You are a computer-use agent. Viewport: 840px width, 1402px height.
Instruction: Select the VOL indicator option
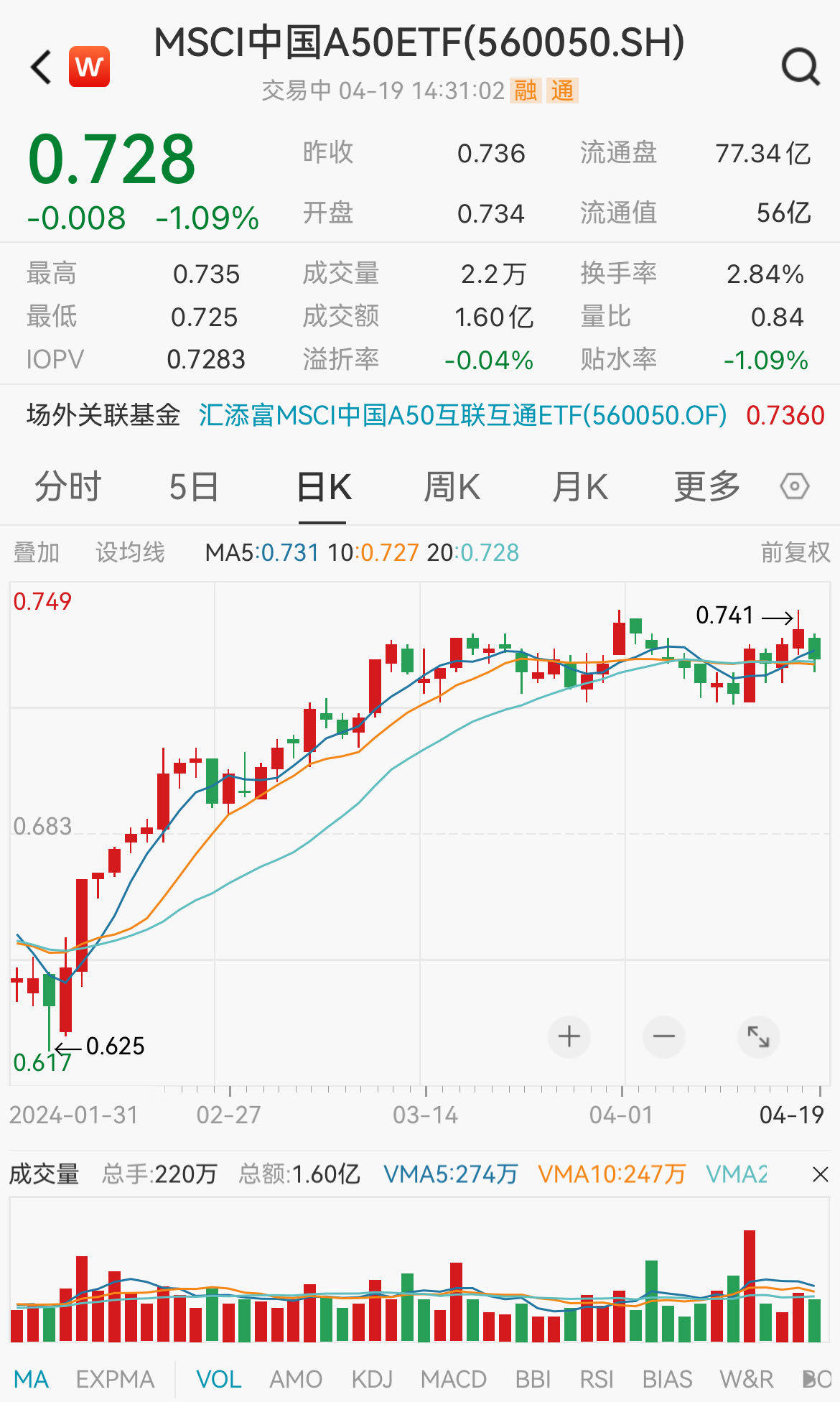218,1378
